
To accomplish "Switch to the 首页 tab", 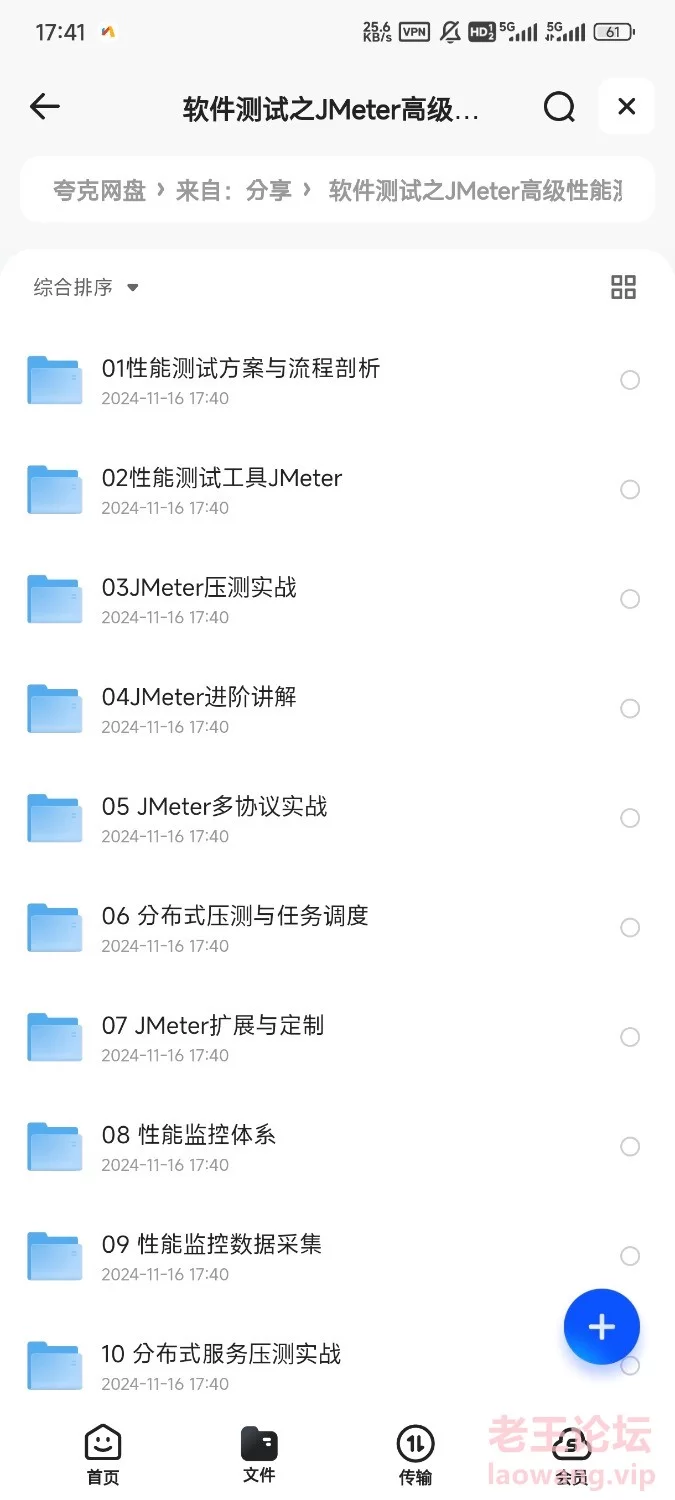I will (103, 1456).
